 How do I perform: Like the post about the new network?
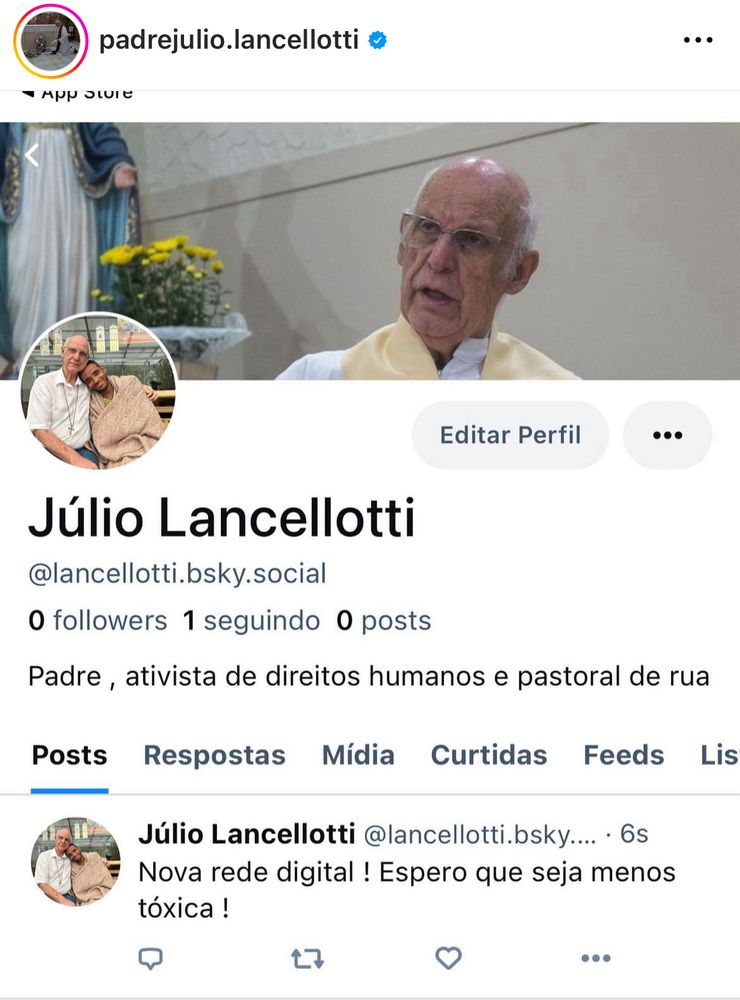446,957
